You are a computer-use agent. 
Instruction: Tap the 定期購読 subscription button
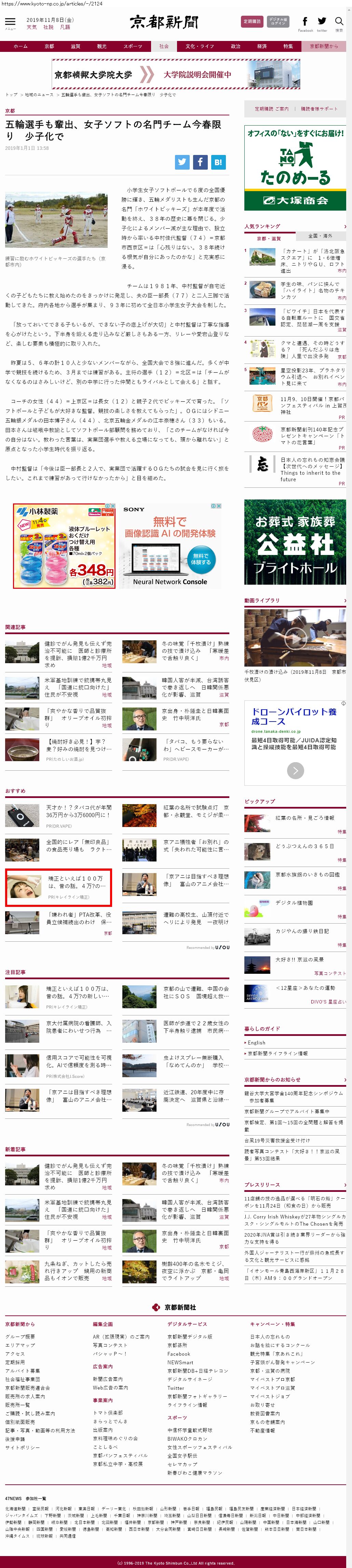[x=252, y=21]
